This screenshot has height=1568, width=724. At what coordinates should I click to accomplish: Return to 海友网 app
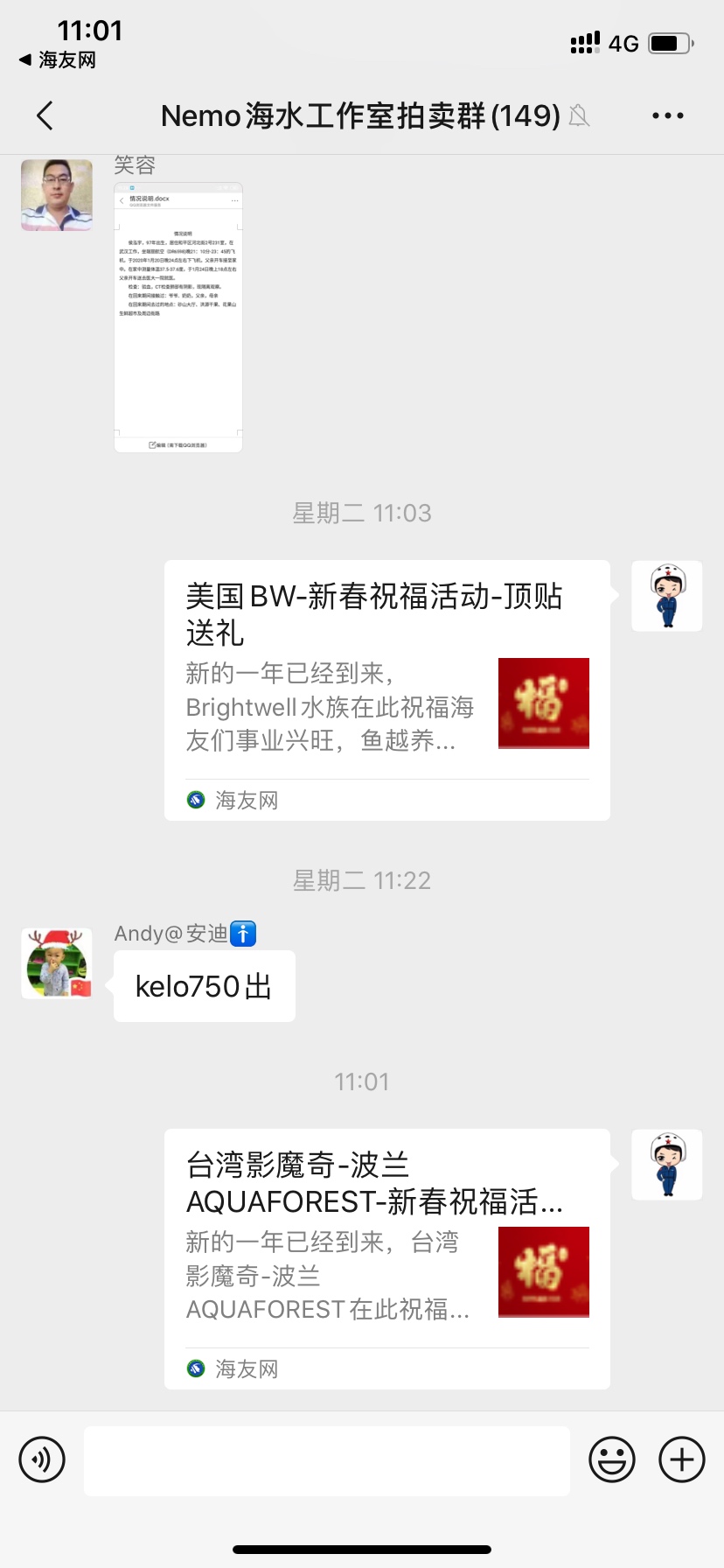pos(58,59)
